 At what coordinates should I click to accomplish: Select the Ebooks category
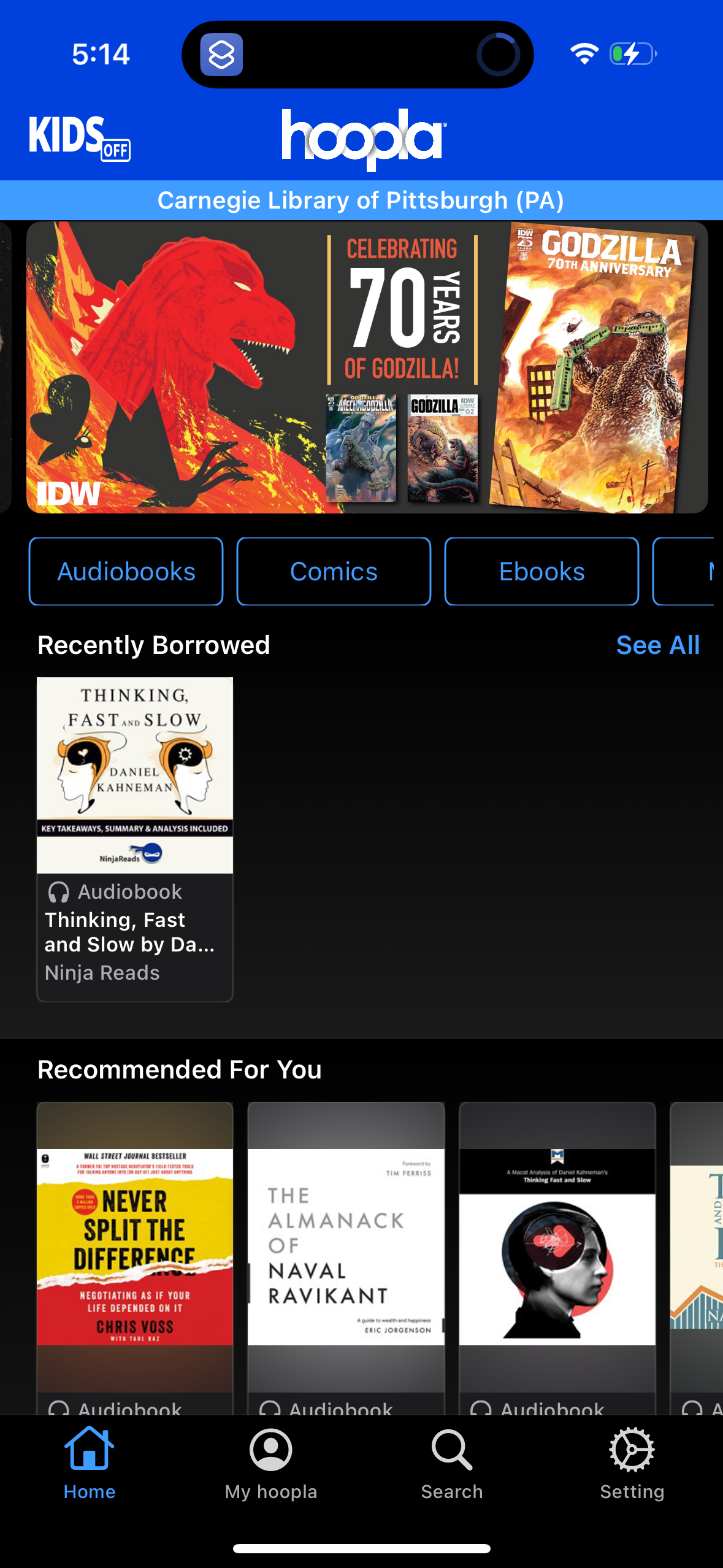(541, 571)
